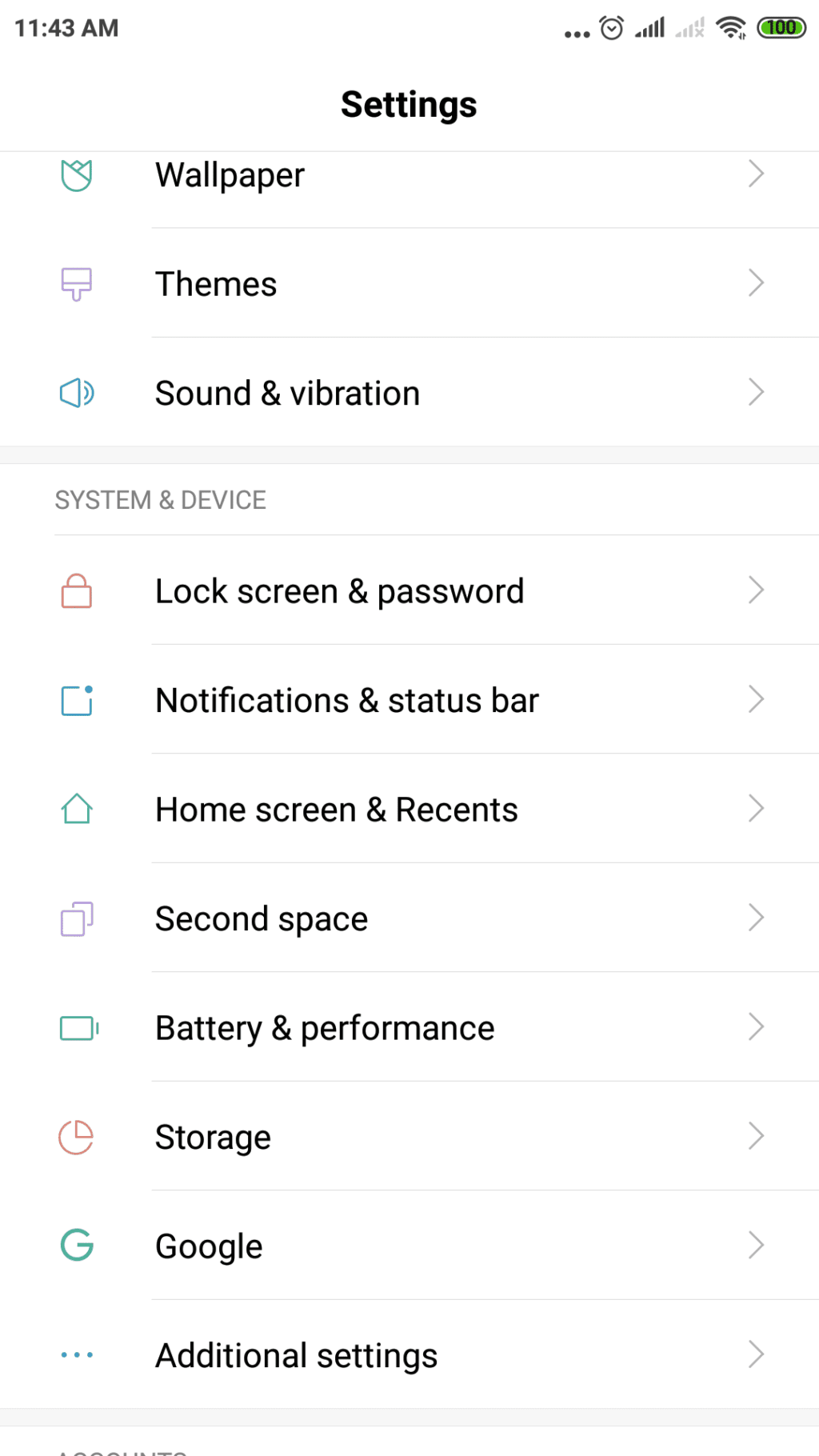
Task: Expand Lock screen & password via its chevron
Action: coord(755,590)
